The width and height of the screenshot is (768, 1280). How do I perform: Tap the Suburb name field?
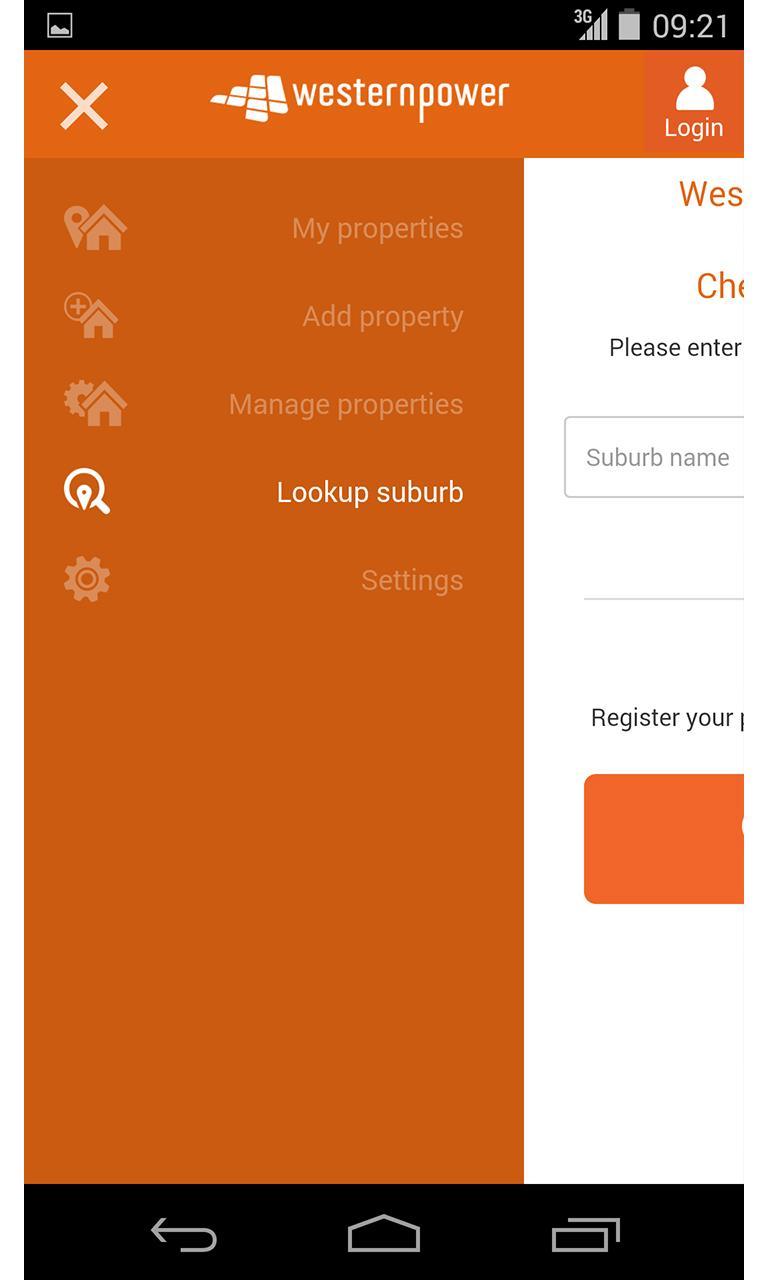656,457
